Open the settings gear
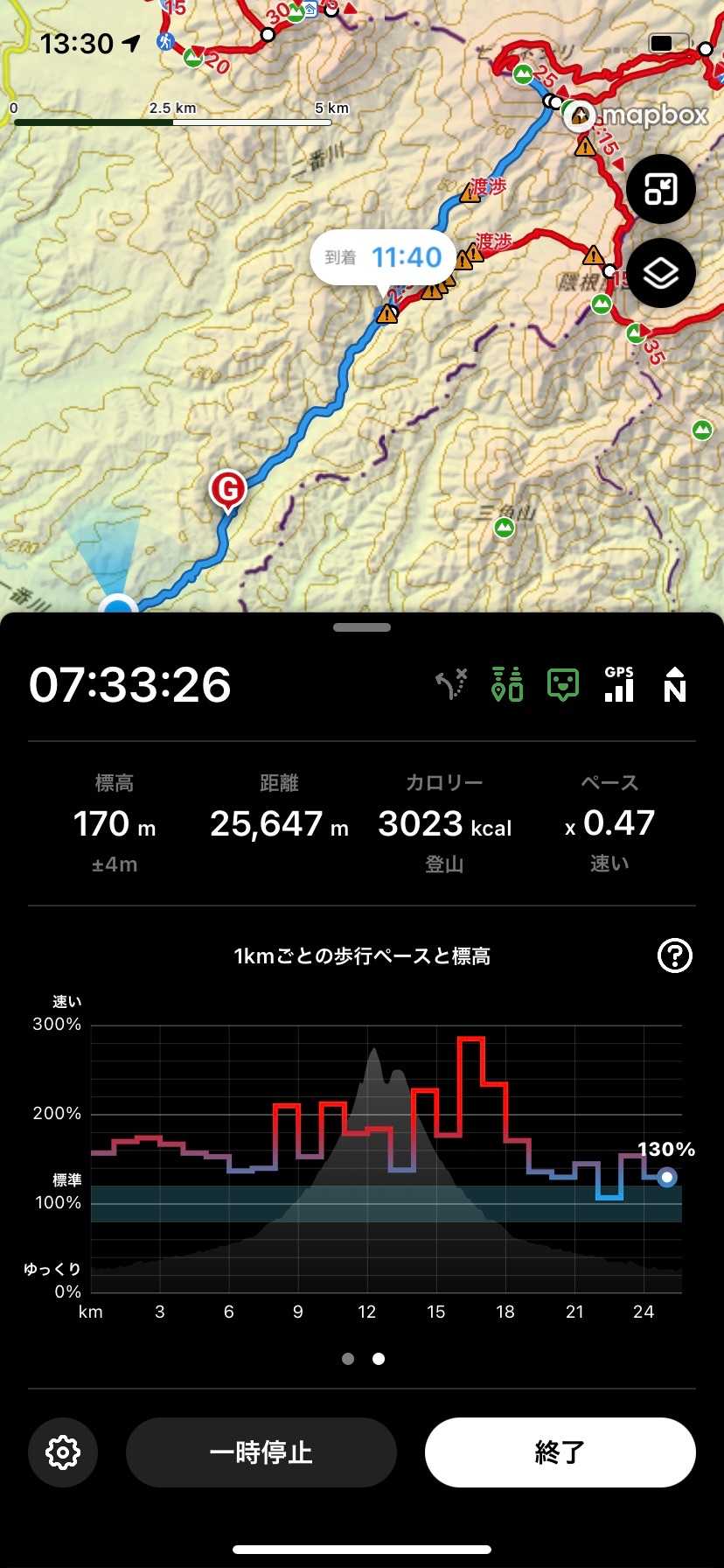The width and height of the screenshot is (724, 1568). click(63, 1452)
